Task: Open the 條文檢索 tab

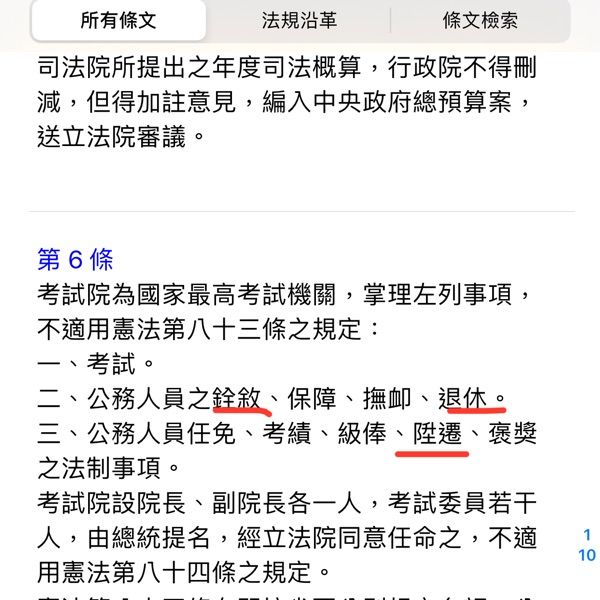Action: (x=480, y=20)
